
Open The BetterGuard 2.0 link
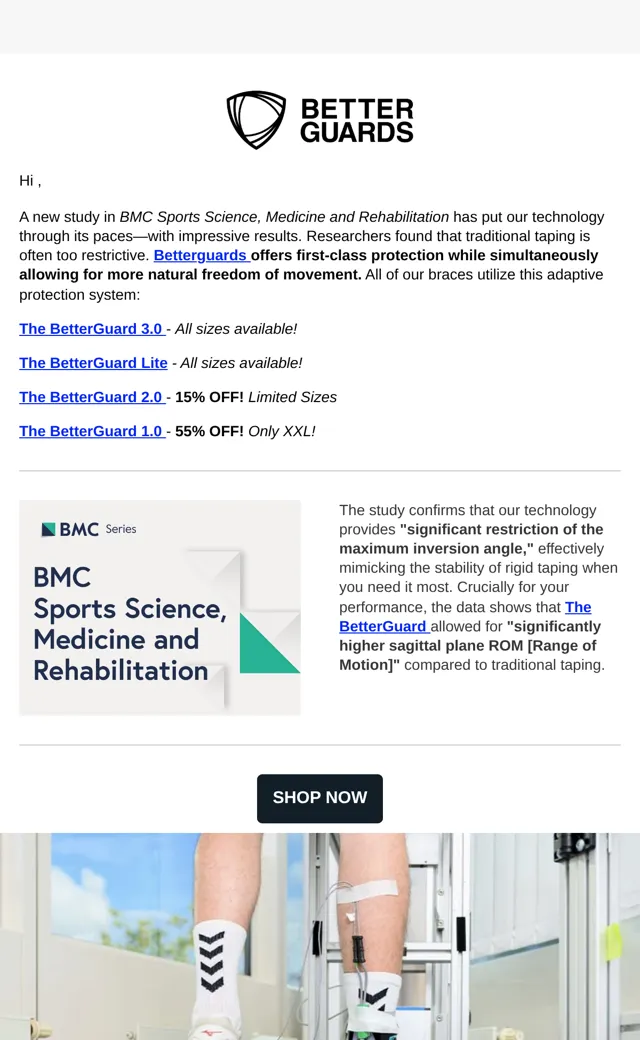tap(92, 397)
